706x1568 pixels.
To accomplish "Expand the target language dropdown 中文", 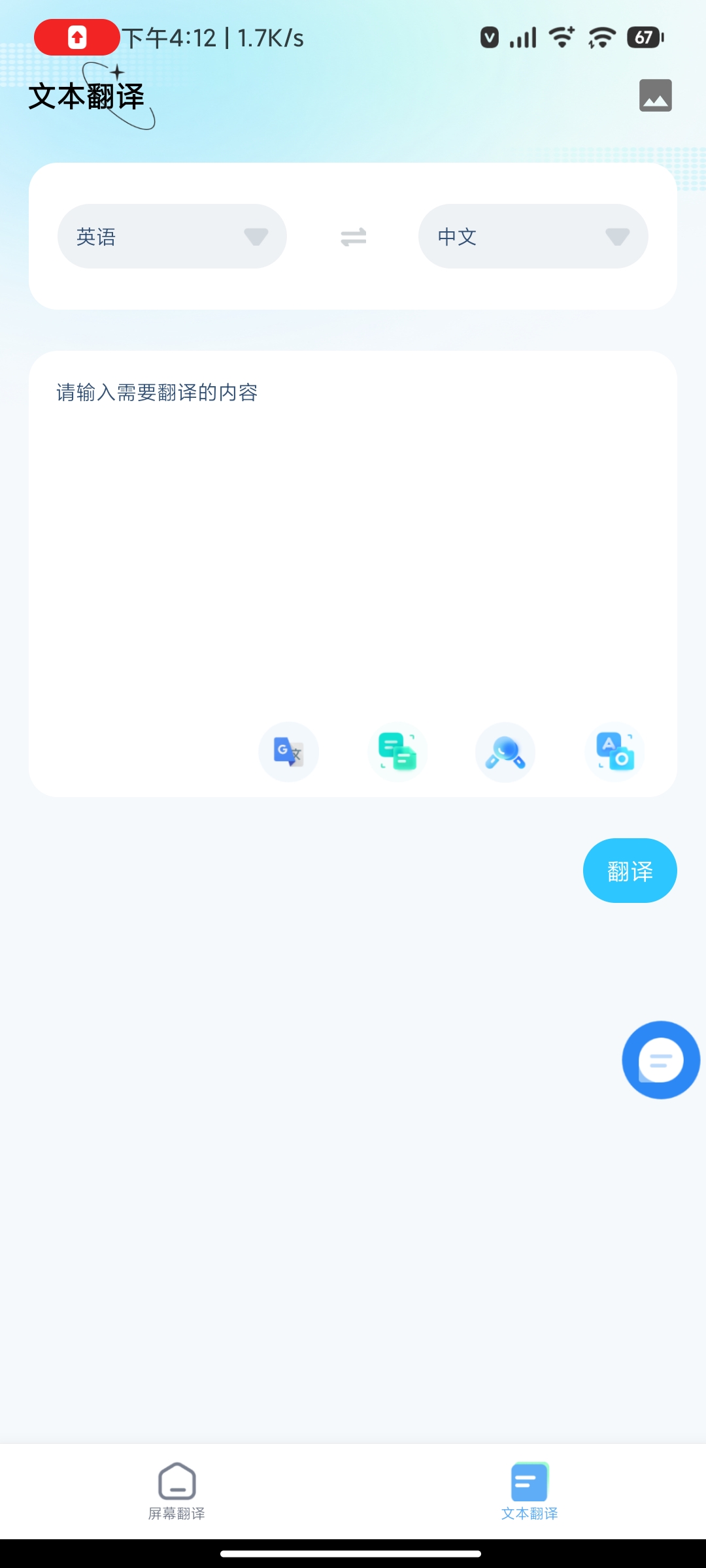I will coord(533,237).
